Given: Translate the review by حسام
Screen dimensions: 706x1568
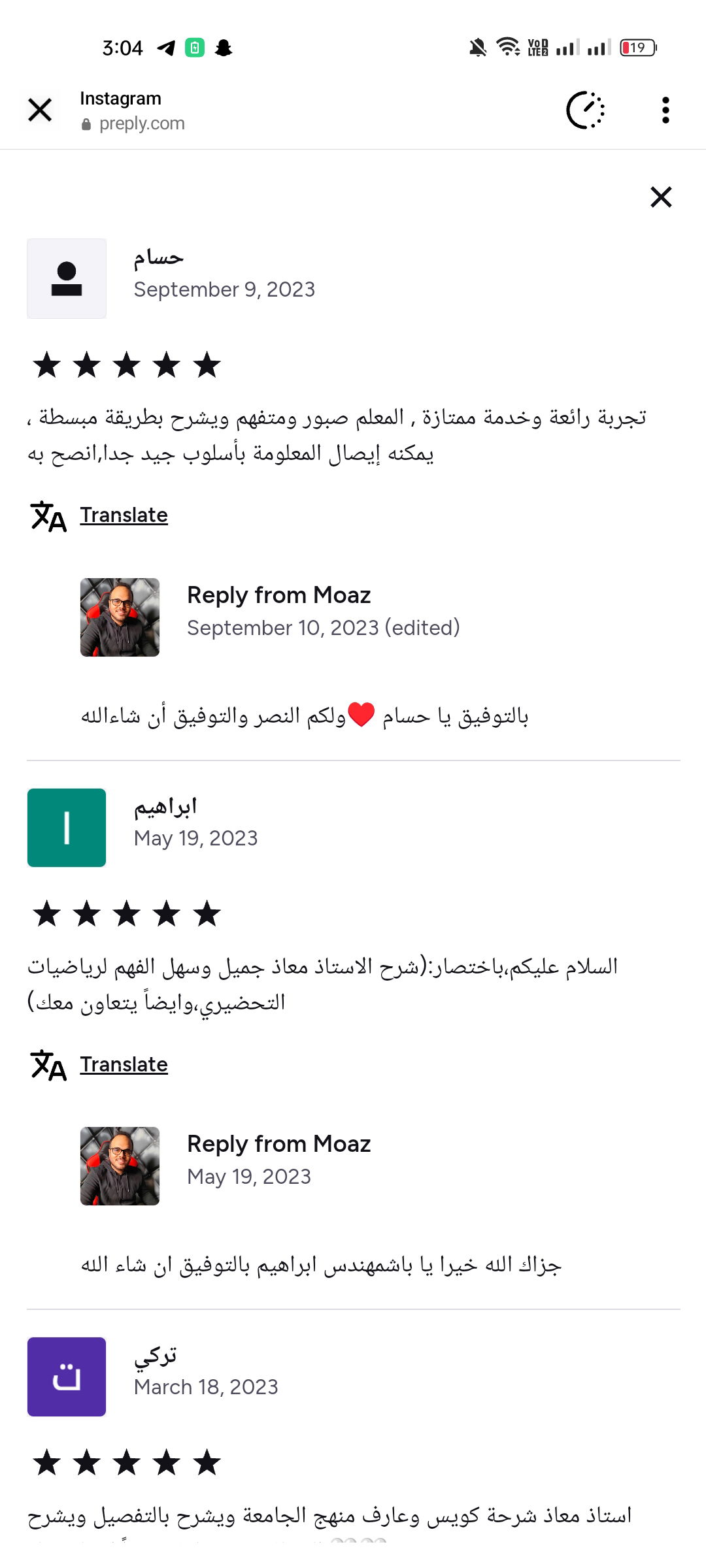Looking at the screenshot, I should pyautogui.click(x=124, y=515).
